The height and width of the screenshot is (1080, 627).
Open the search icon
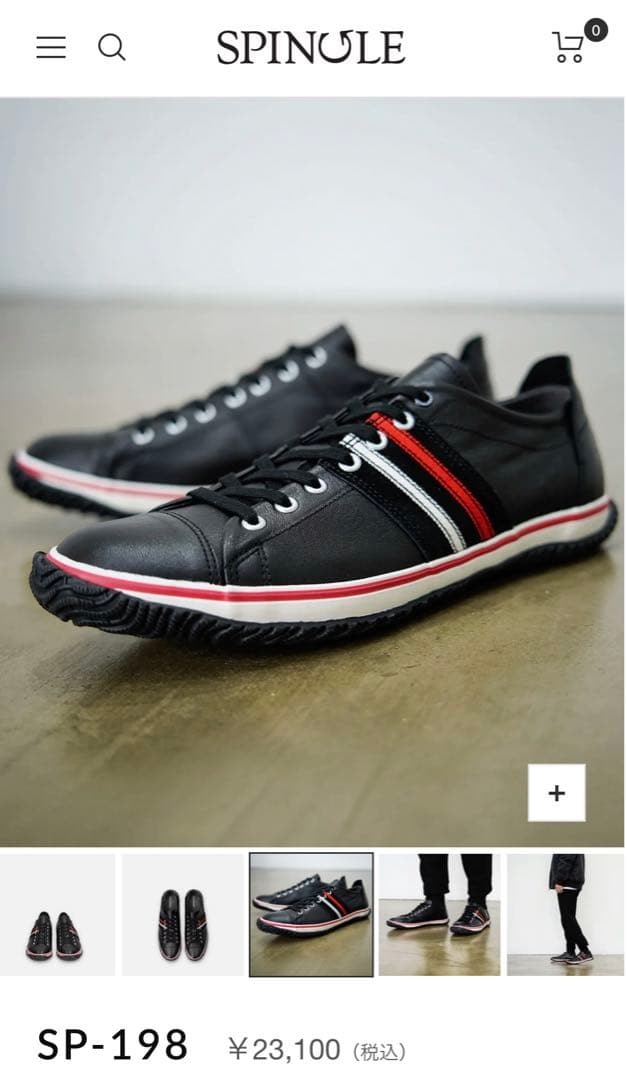(111, 47)
